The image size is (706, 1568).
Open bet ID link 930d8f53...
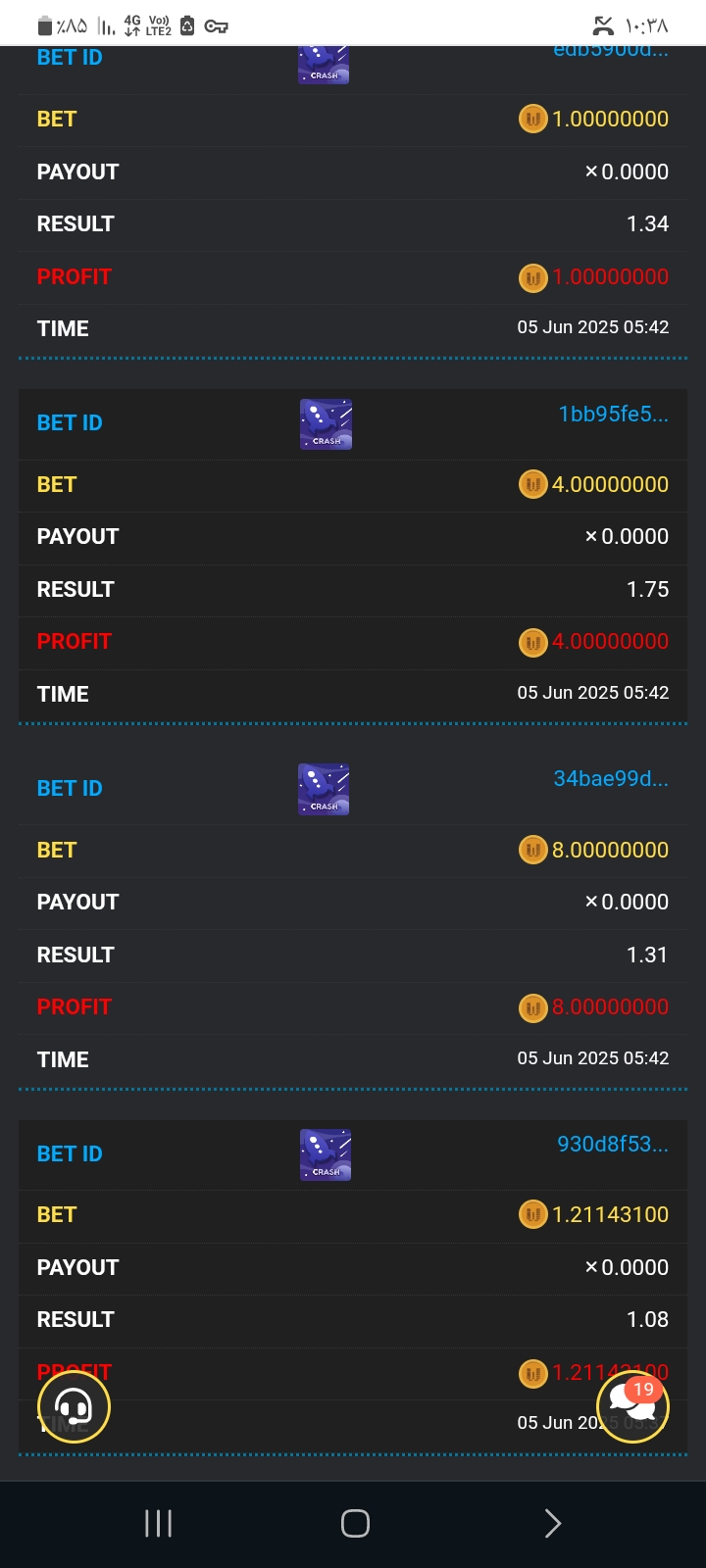pyautogui.click(x=612, y=1145)
